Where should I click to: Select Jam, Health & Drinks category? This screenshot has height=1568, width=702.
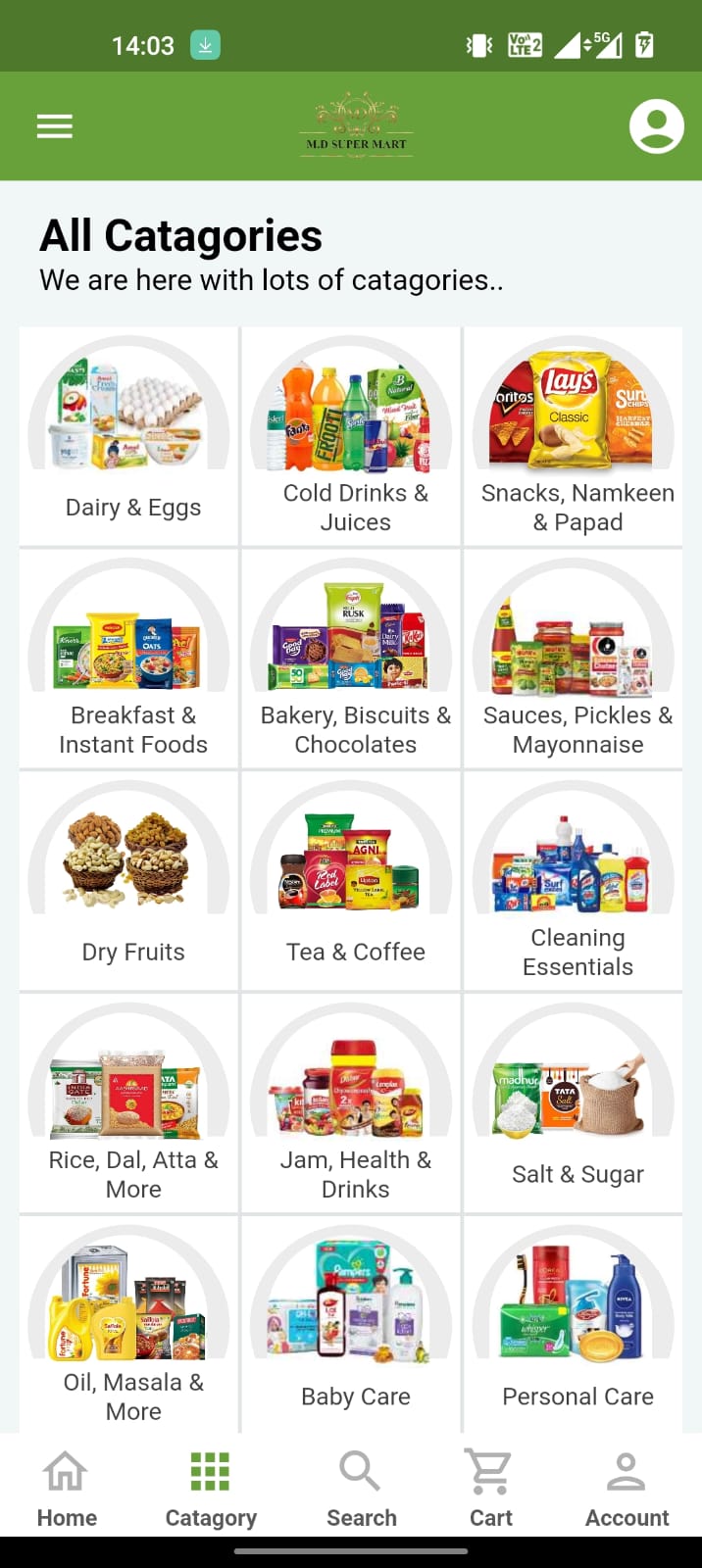point(351,1103)
